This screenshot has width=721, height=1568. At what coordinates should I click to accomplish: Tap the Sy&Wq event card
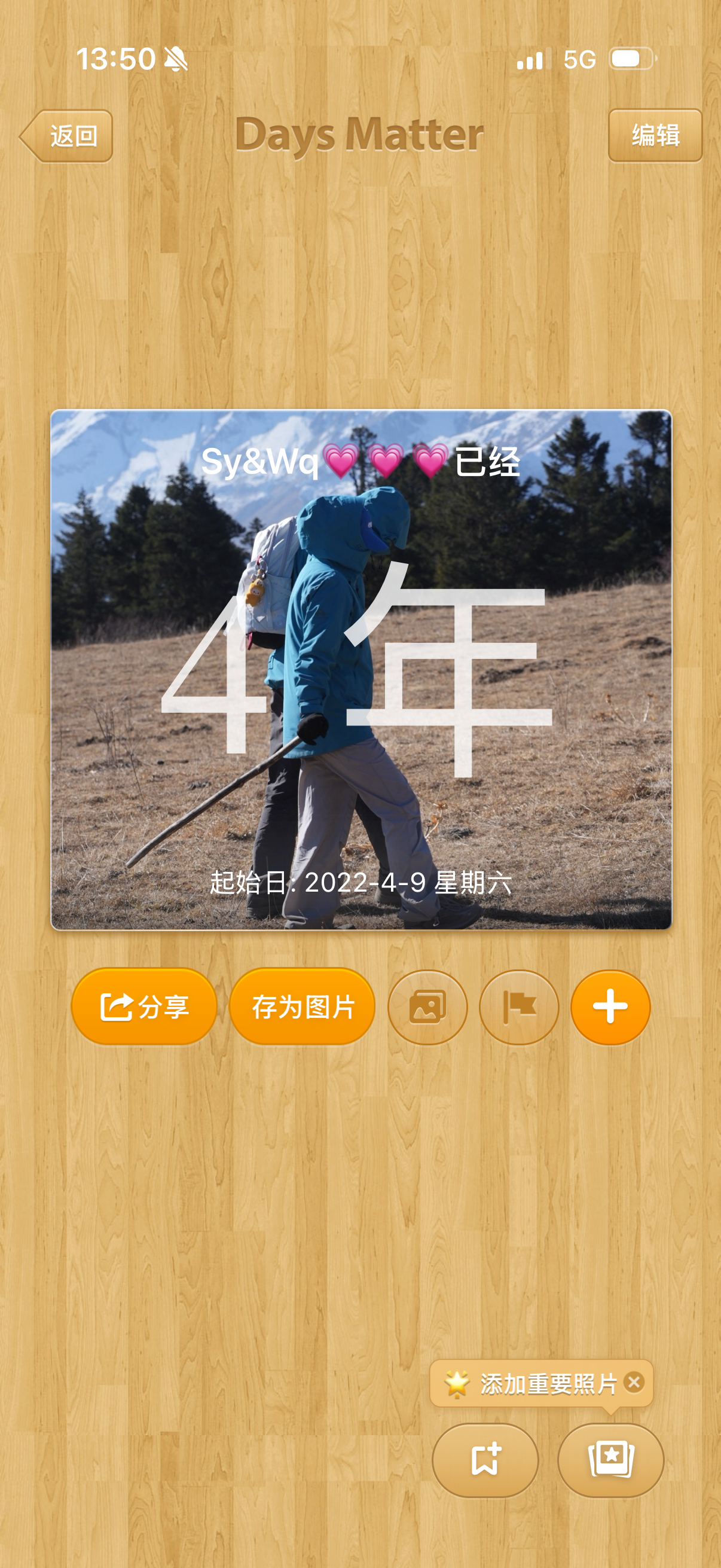[x=361, y=670]
